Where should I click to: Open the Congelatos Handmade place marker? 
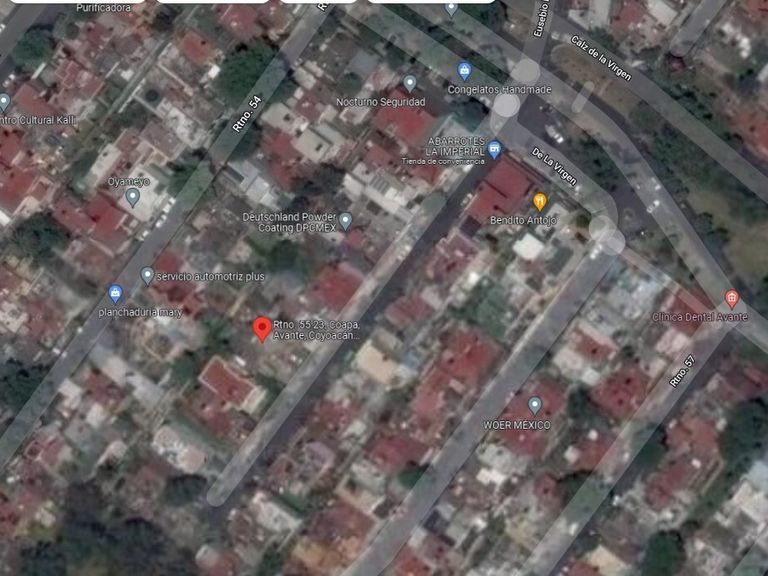tap(463, 71)
